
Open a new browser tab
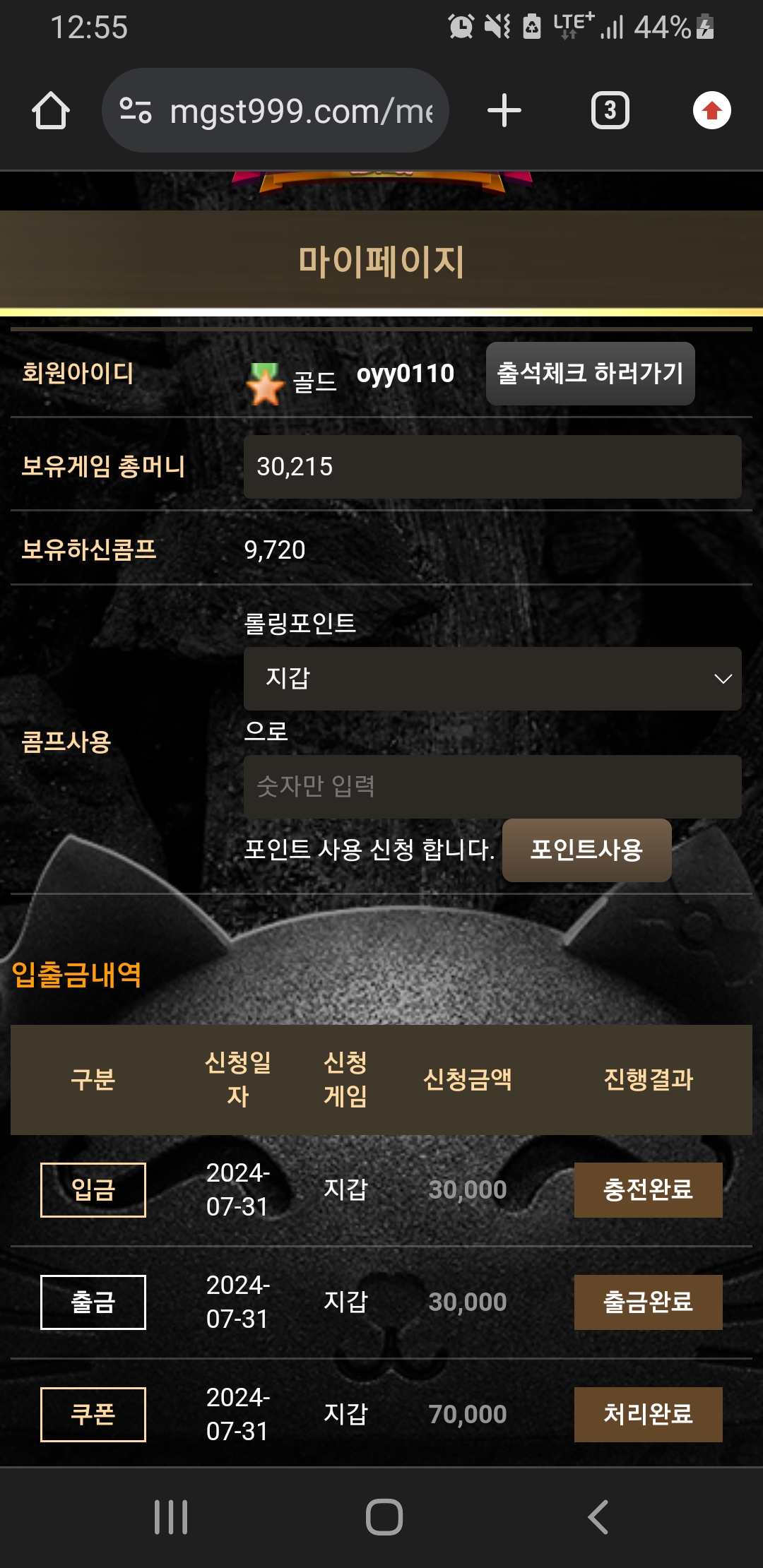pos(504,111)
